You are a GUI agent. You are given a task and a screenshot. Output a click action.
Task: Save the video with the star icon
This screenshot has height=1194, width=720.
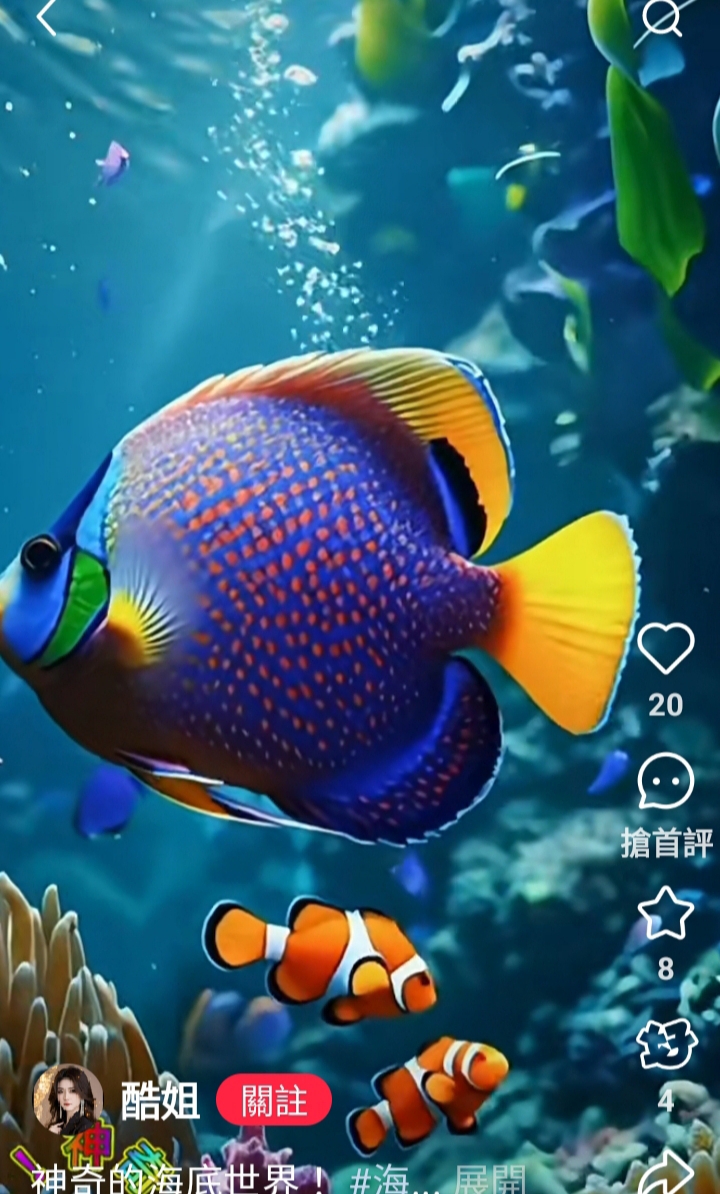pos(666,913)
